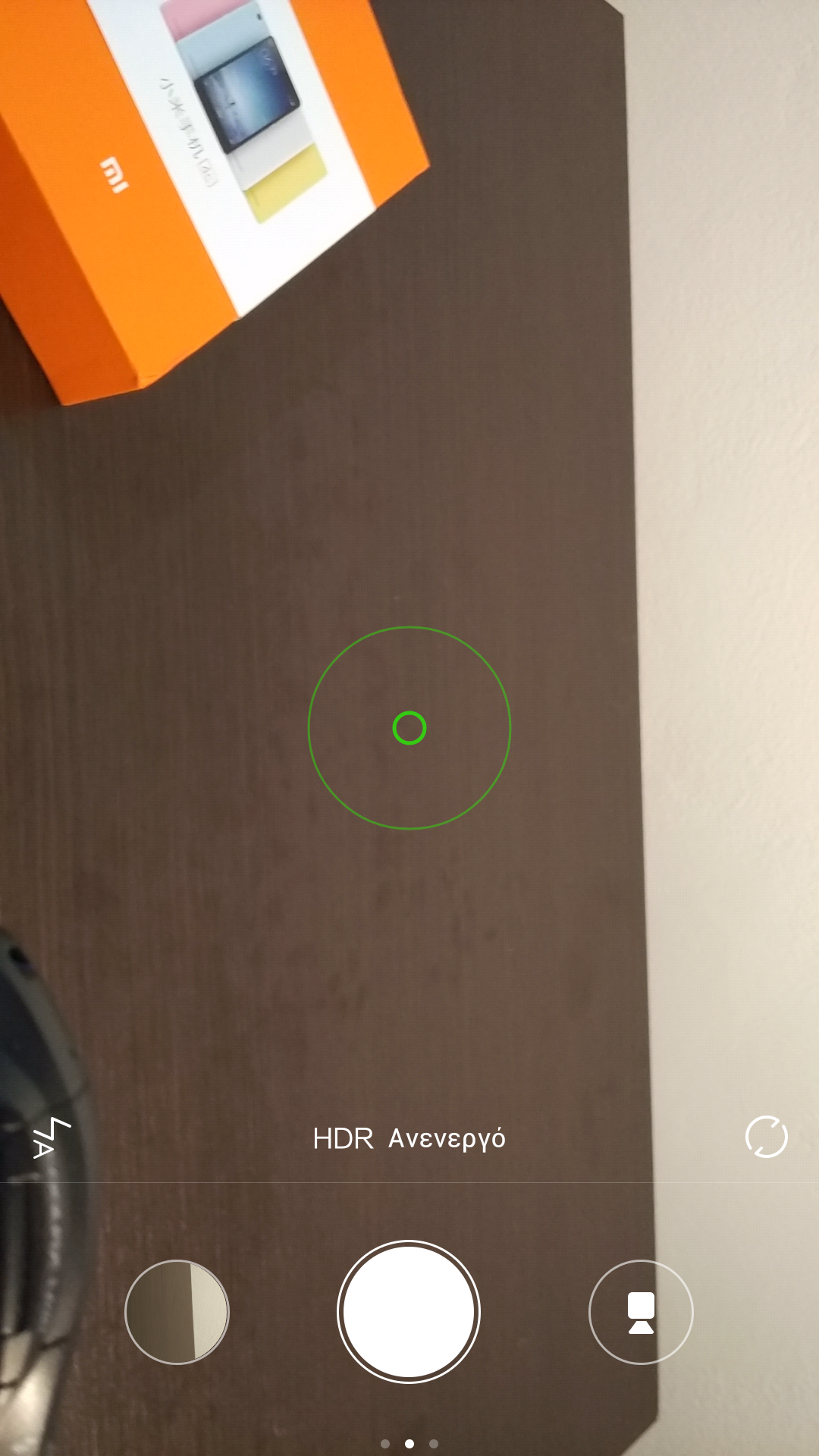The height and width of the screenshot is (1456, 819).
Task: Switch to video recording mode
Action: click(x=641, y=1312)
